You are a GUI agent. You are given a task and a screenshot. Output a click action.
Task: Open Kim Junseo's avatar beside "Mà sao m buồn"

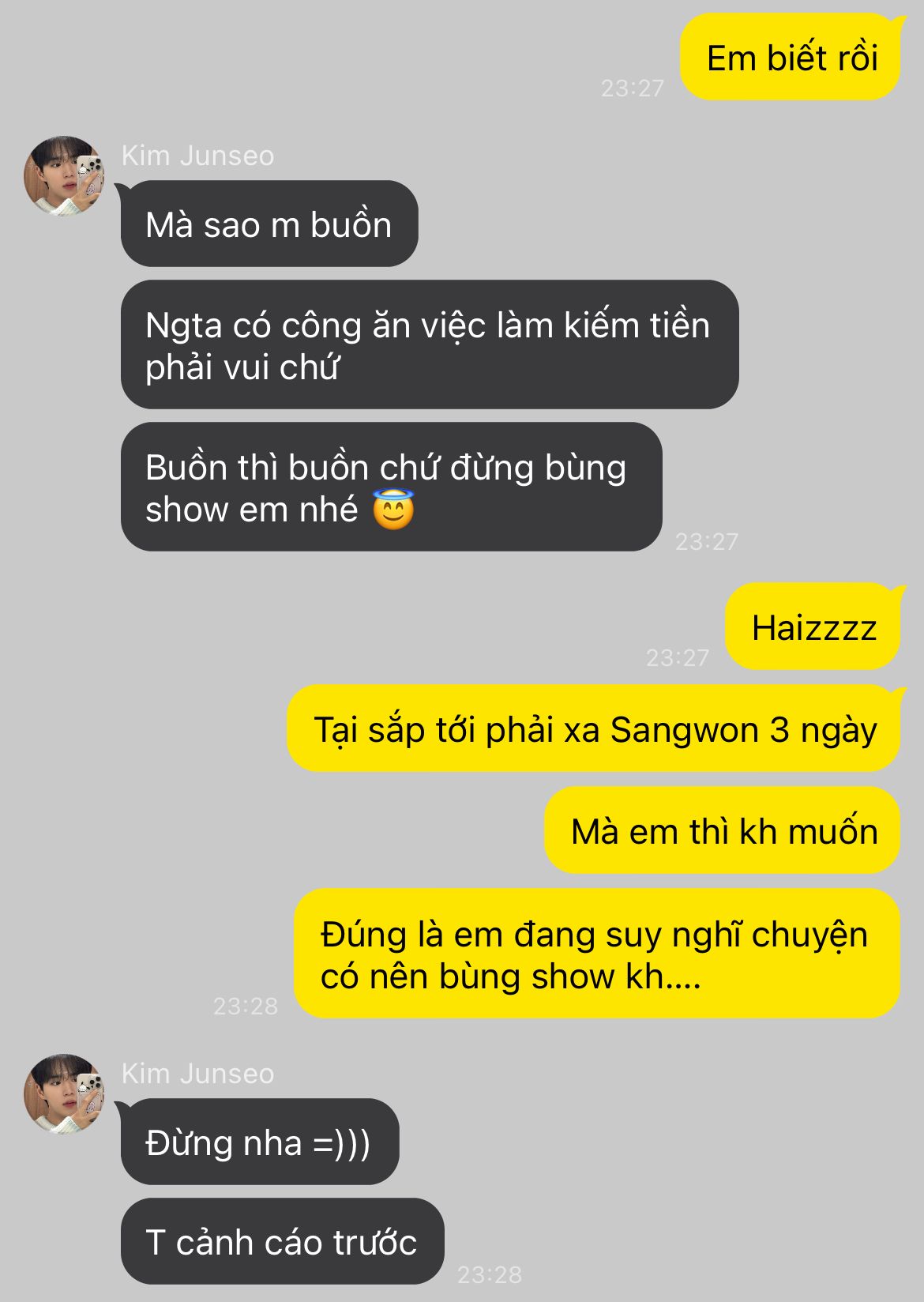pyautogui.click(x=64, y=176)
